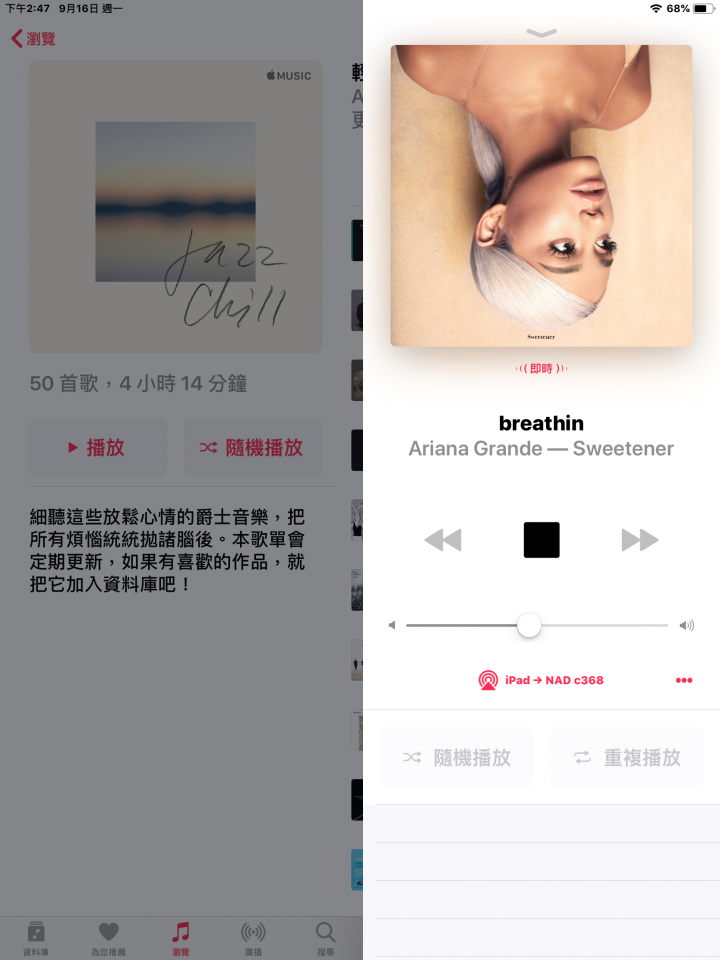This screenshot has height=960, width=720.
Task: Switch to the 瀏覽 tab
Action: (x=180, y=938)
